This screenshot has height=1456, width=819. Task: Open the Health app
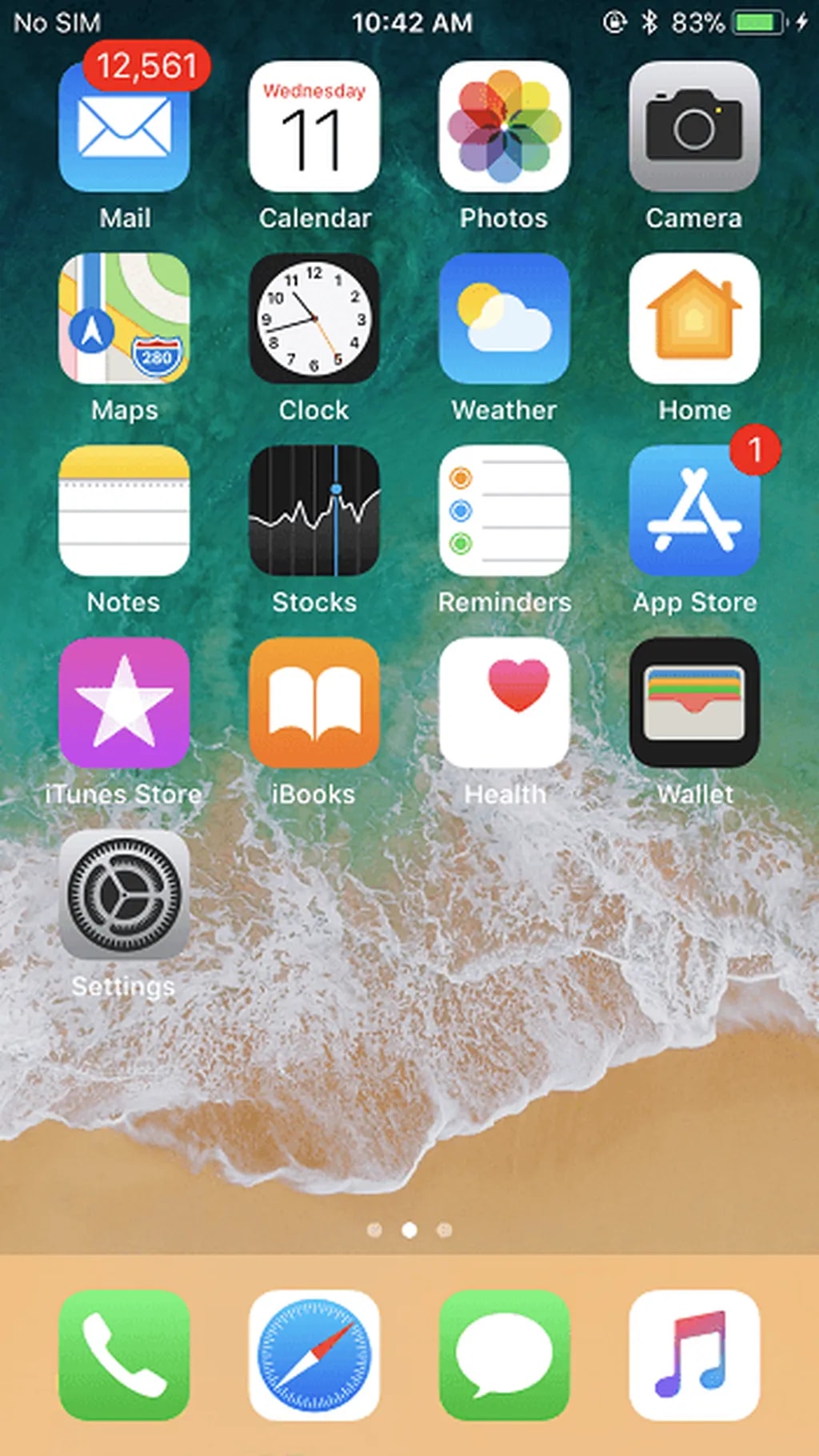coord(504,702)
